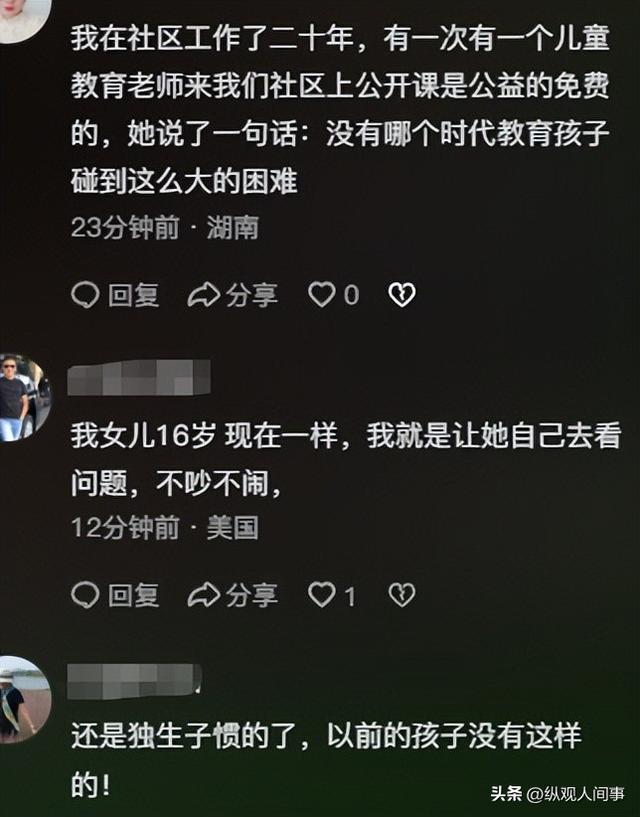
Task: Tap broken heart under the 美国 comment
Action: 401,595
